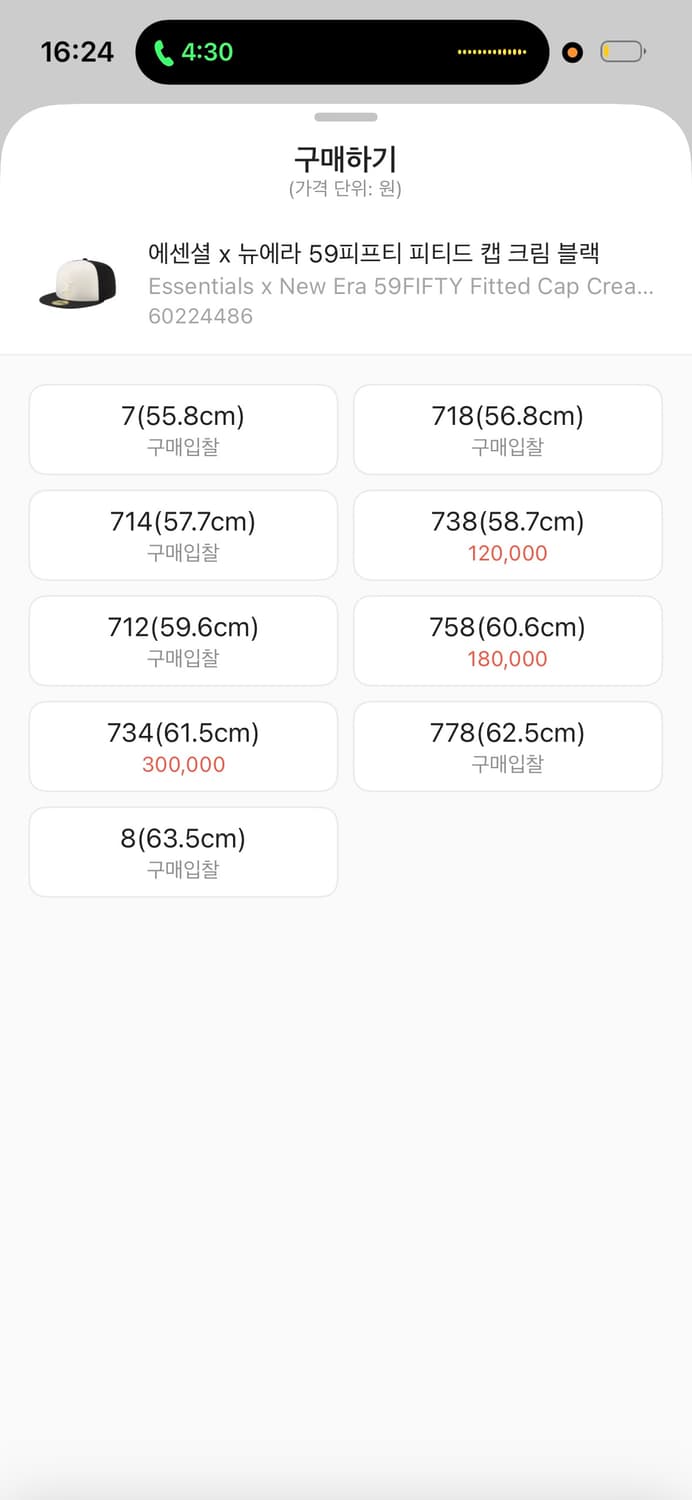This screenshot has width=692, height=1500.
Task: Select size 7(55.8cm)
Action: [x=183, y=430]
